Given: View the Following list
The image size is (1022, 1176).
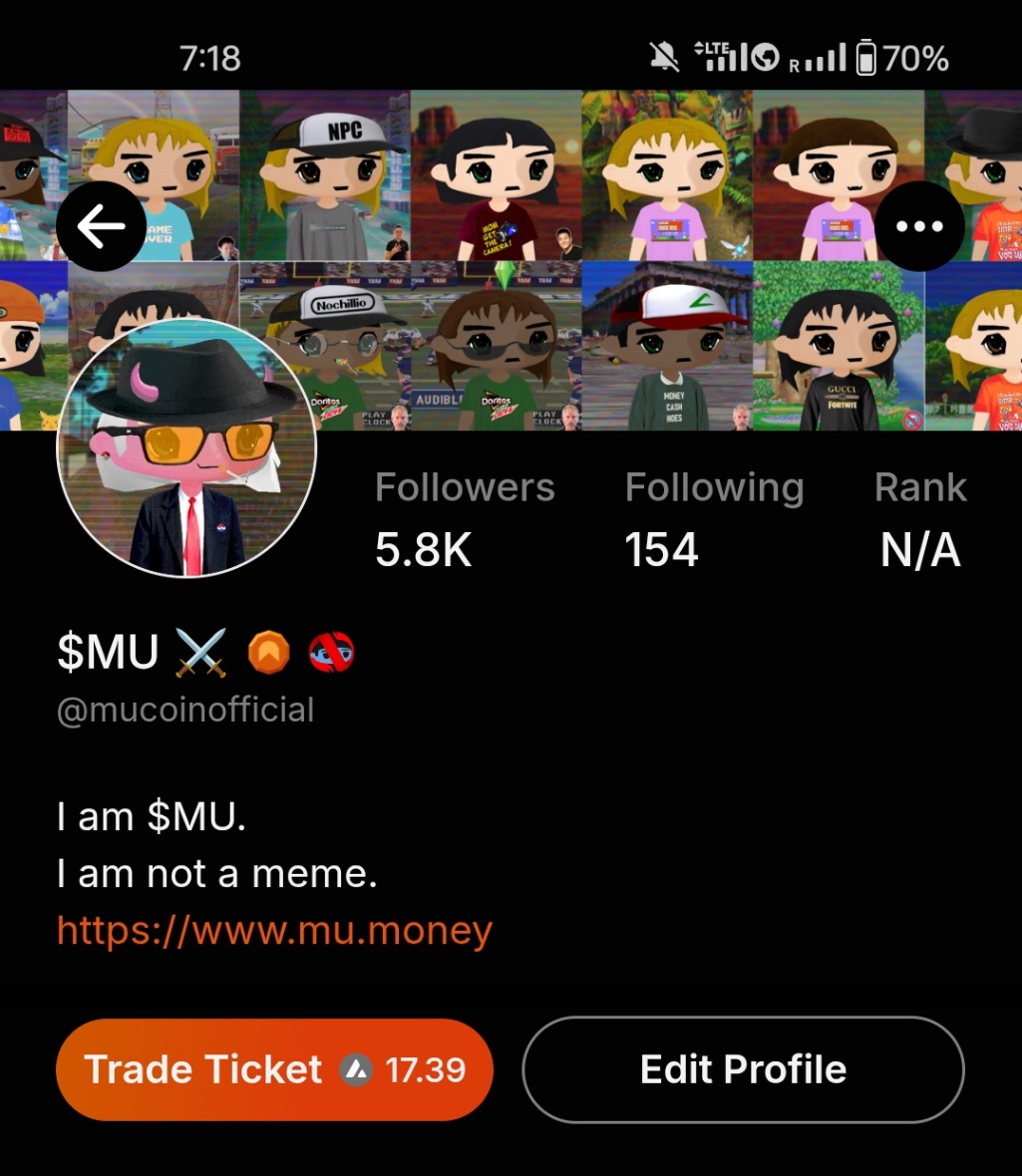Looking at the screenshot, I should coord(714,518).
